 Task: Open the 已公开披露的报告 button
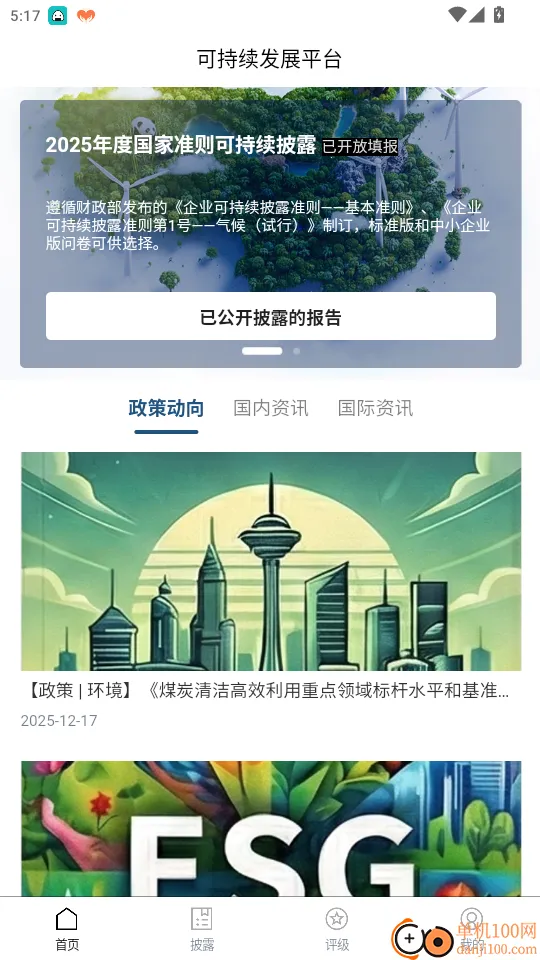point(271,316)
